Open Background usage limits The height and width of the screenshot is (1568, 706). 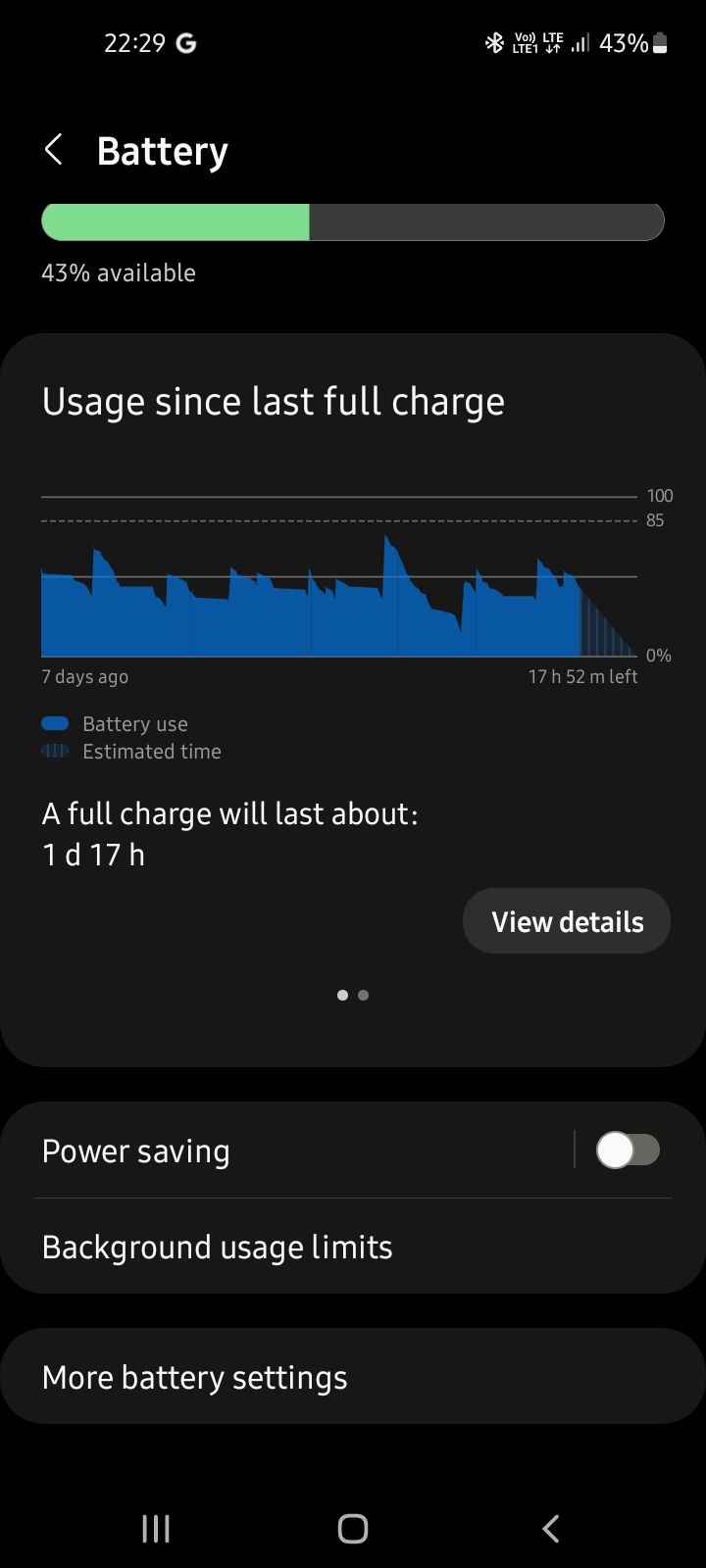[217, 1246]
